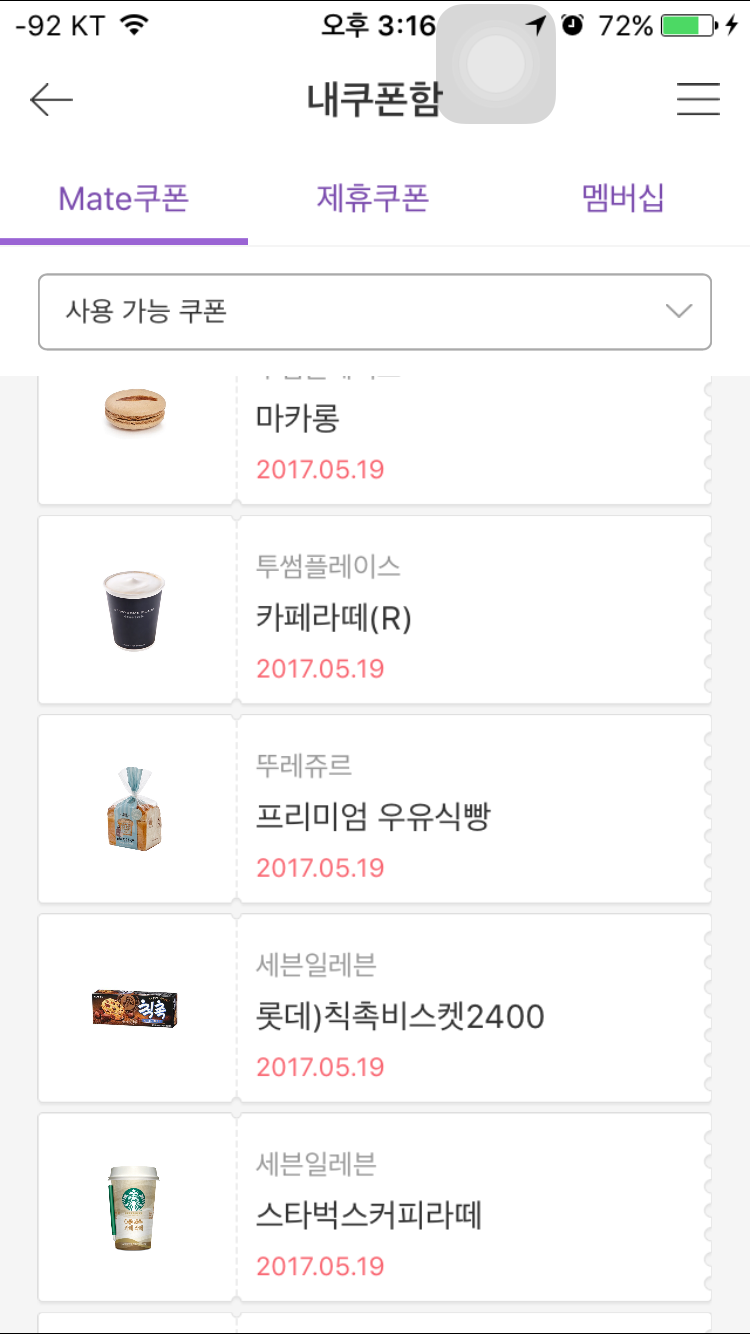Open the 스타벅스커피라떼 coupon
The image size is (750, 1334).
374,1207
